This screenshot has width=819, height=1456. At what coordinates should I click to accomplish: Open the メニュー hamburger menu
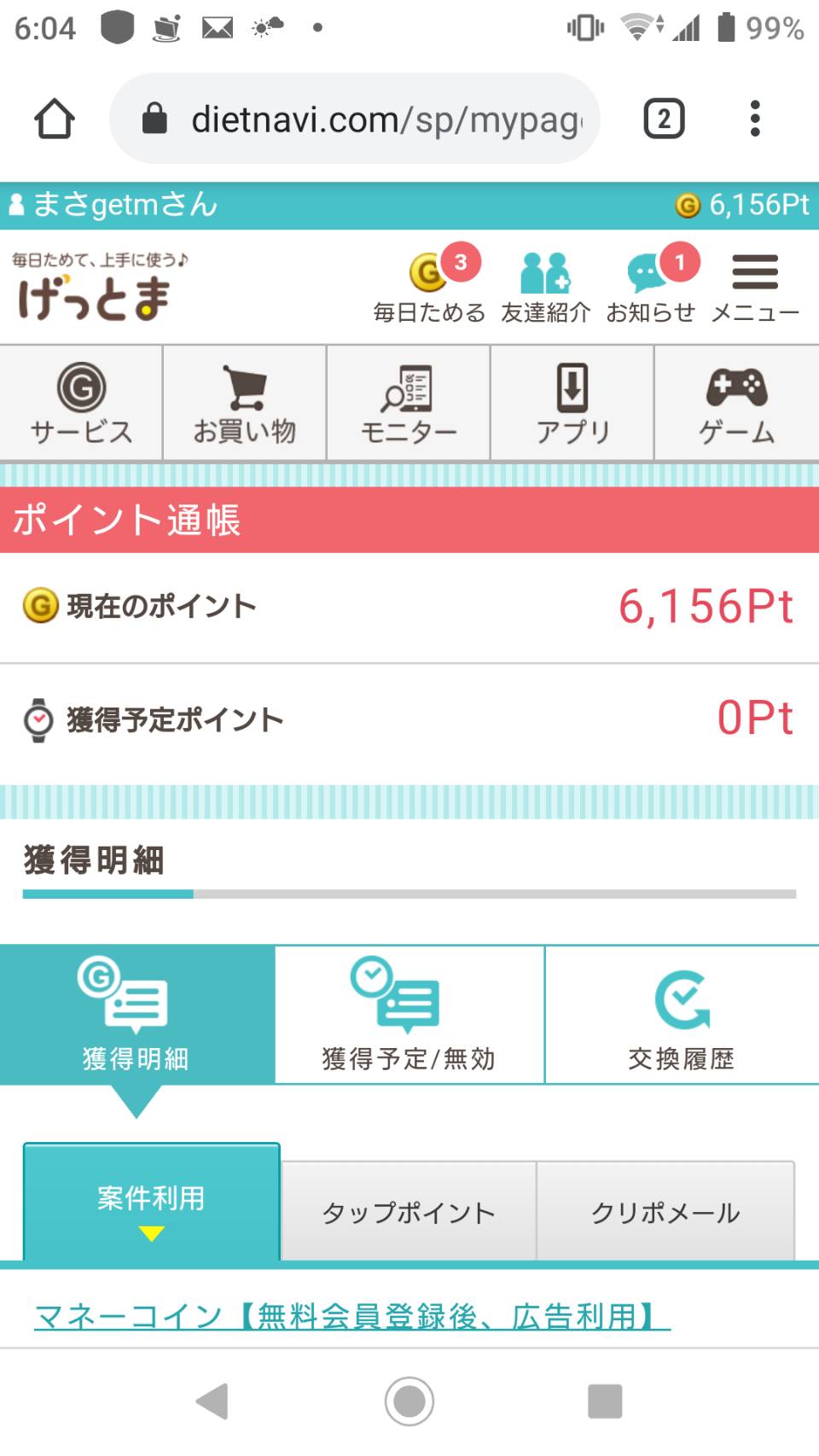[755, 288]
